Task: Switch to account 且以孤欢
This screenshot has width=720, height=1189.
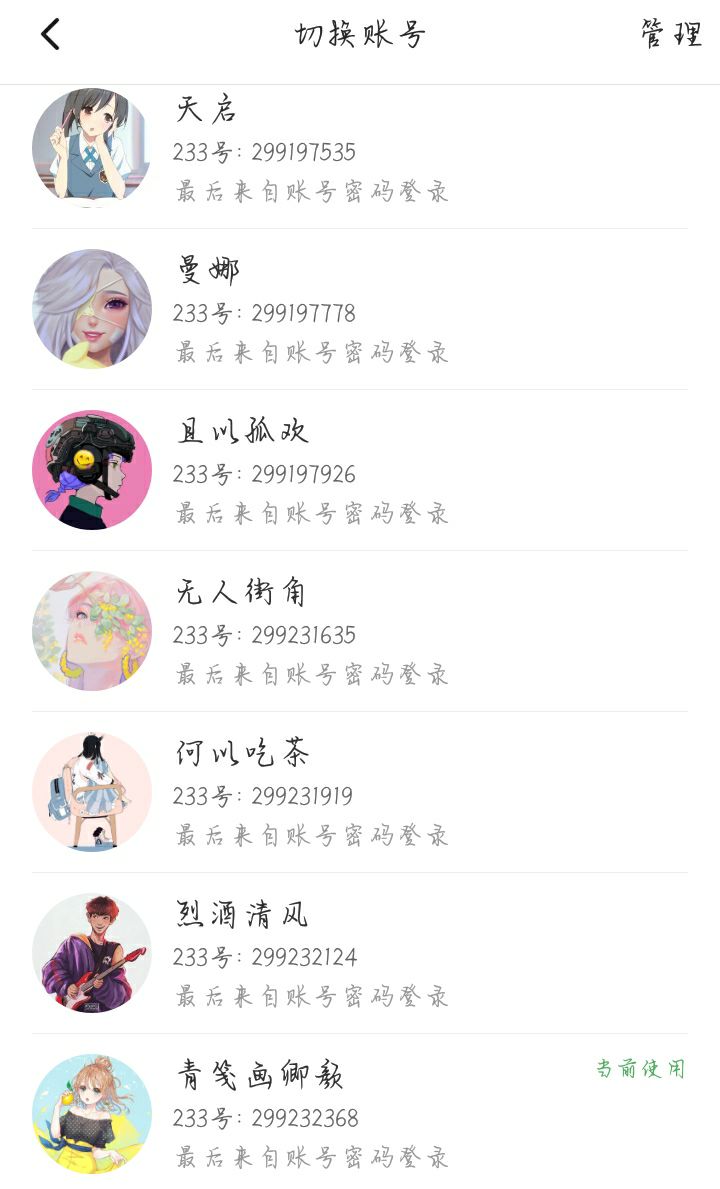Action: click(x=360, y=471)
